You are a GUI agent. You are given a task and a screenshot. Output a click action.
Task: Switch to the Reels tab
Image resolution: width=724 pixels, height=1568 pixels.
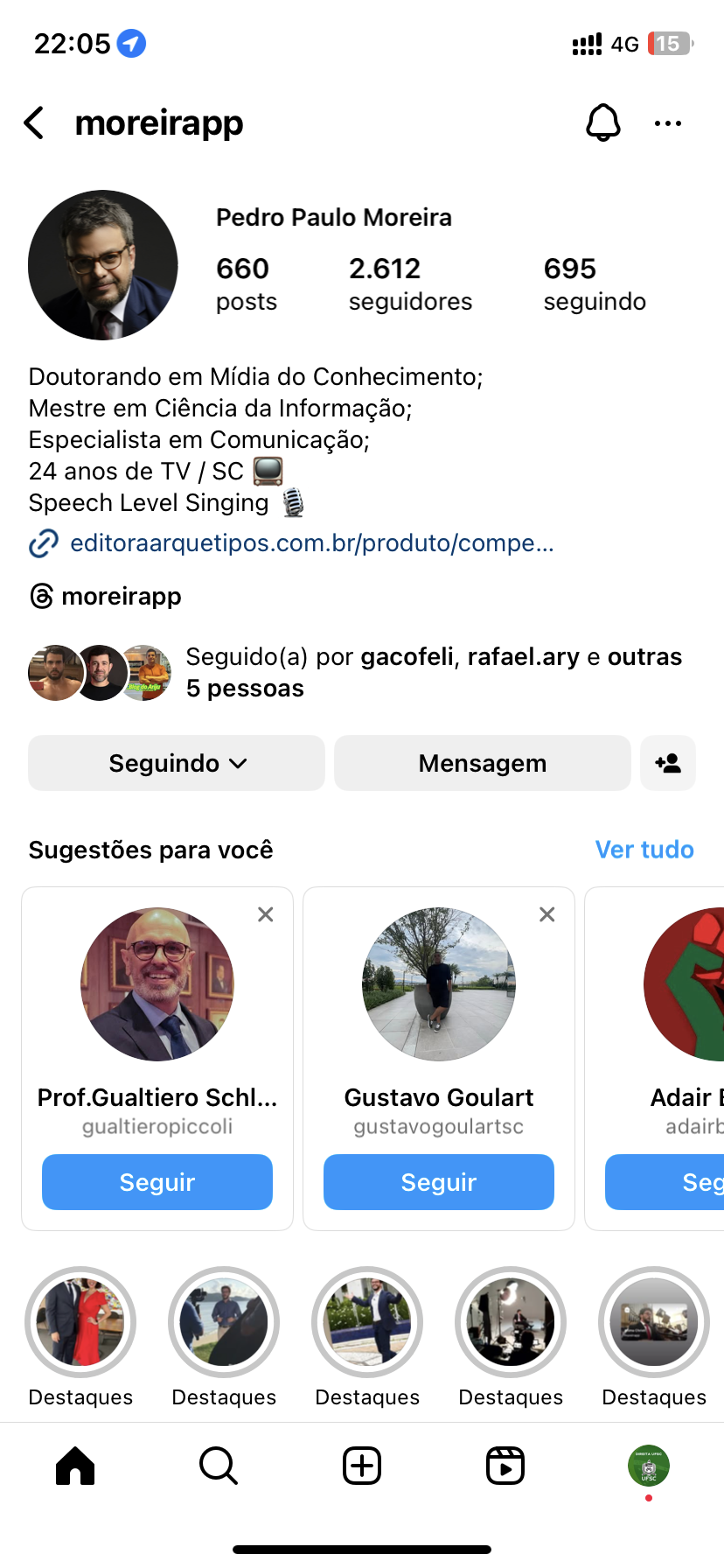pos(505,1466)
